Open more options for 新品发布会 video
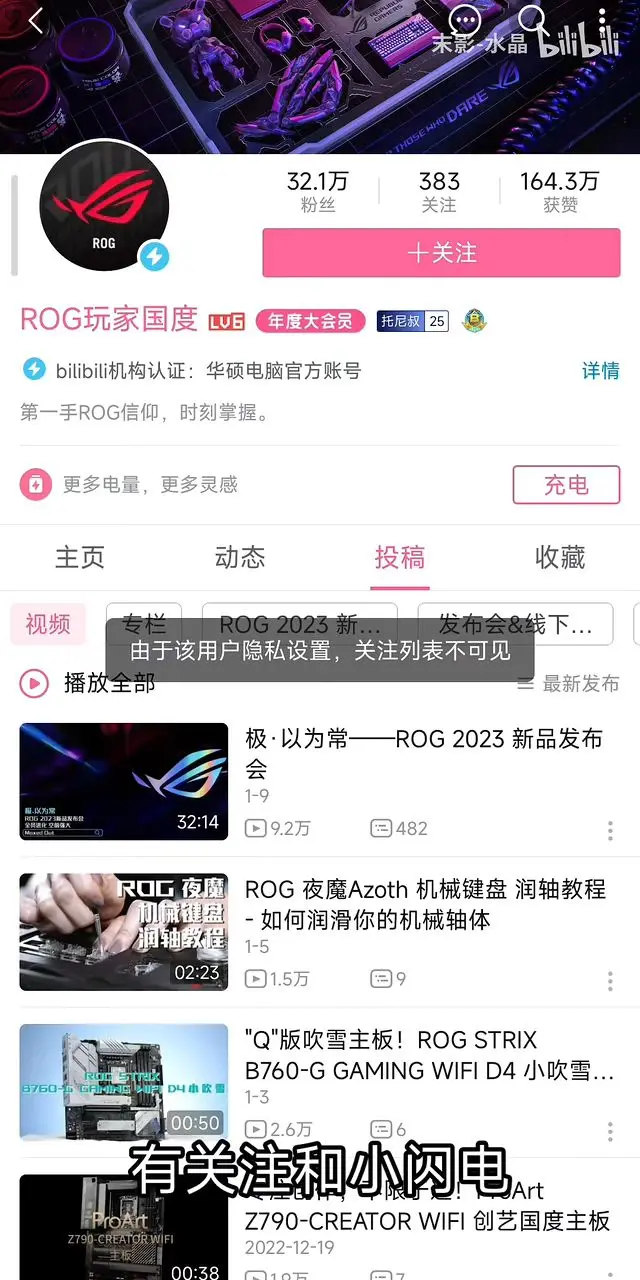The image size is (640, 1280). pos(610,830)
